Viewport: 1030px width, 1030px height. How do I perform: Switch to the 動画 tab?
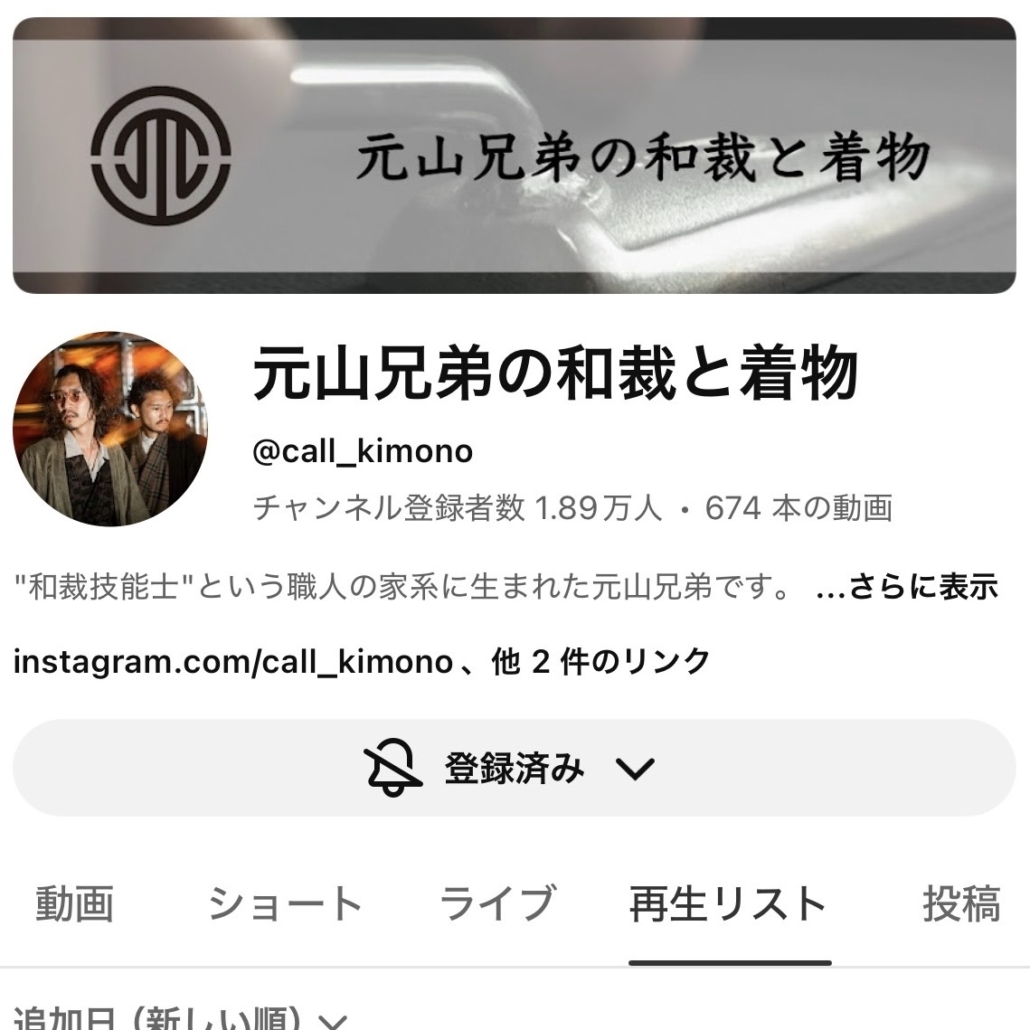pos(75,904)
